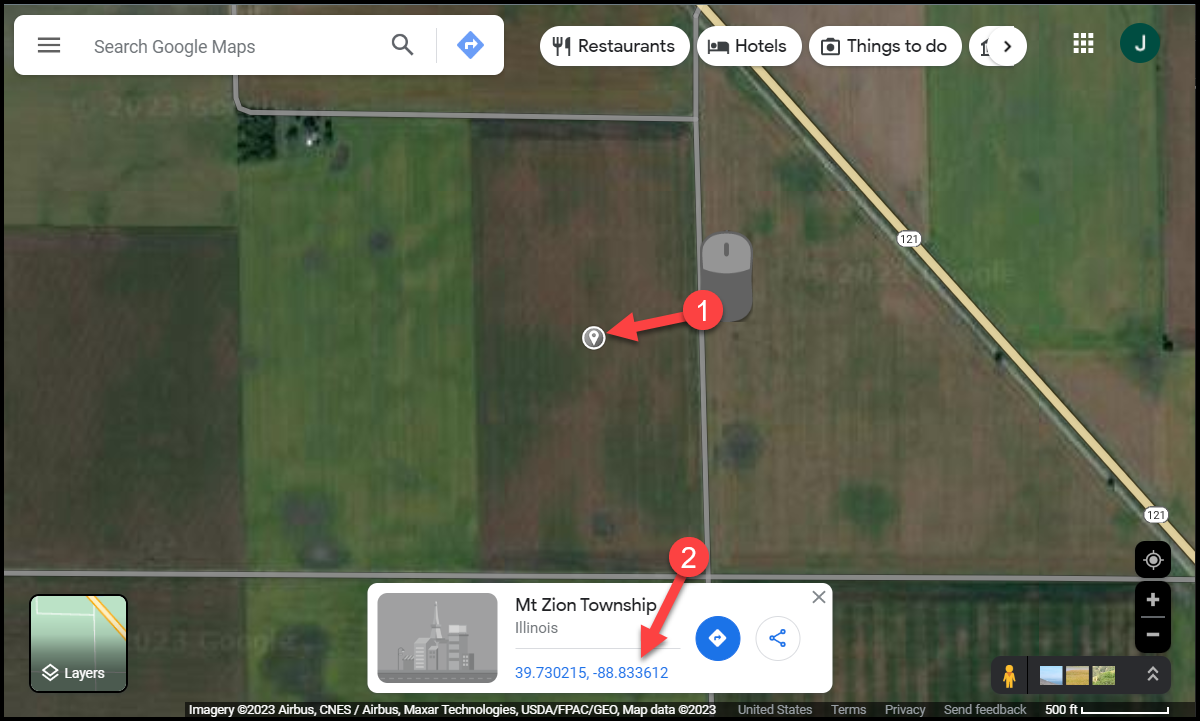The width and height of the screenshot is (1200, 721).
Task: Open the Layers map type switcher
Action: (x=78, y=643)
